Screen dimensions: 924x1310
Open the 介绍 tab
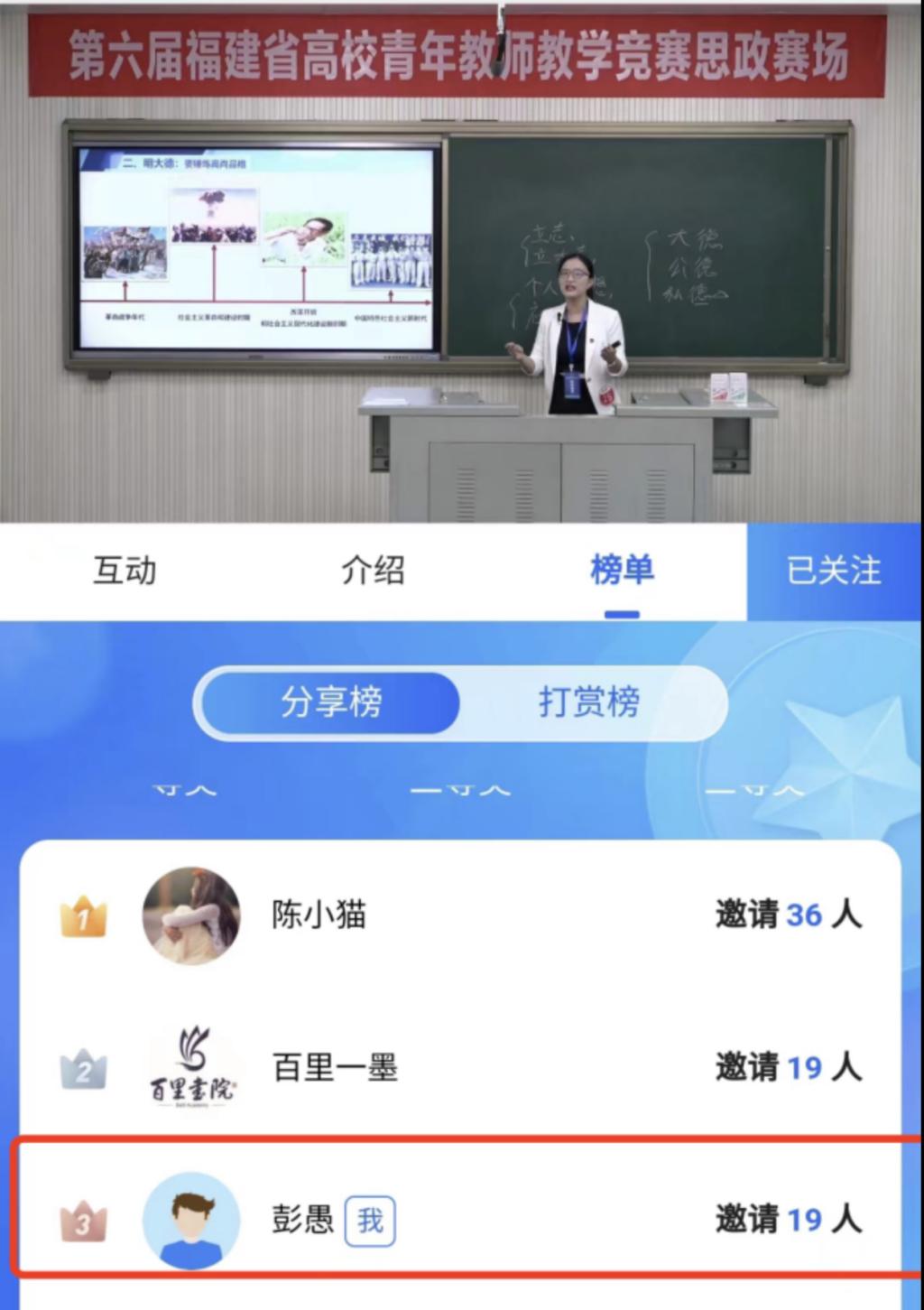point(373,571)
